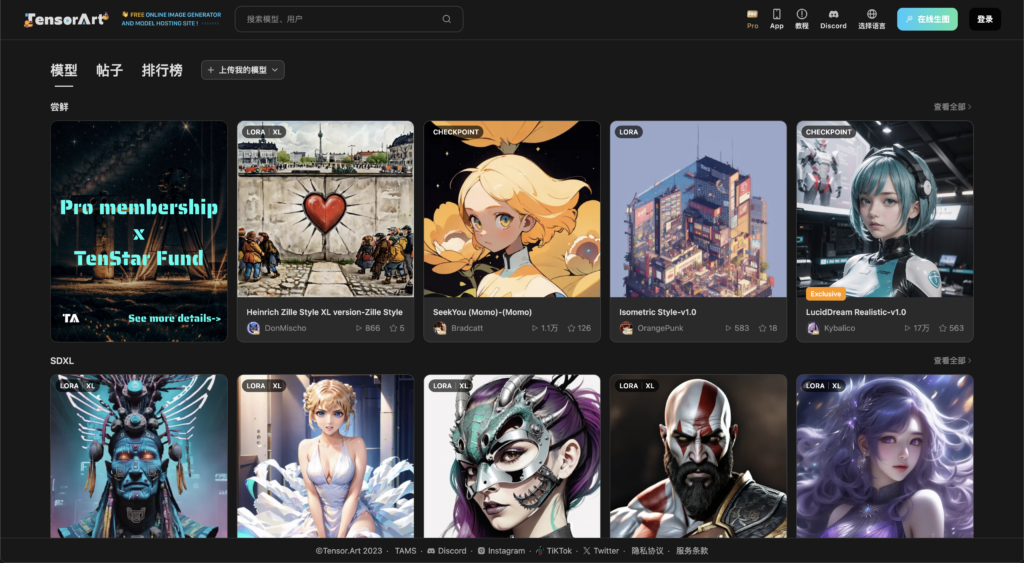Screen dimensions: 1024x563
Task: Tap the 在线生图 generate button
Action: click(x=927, y=19)
